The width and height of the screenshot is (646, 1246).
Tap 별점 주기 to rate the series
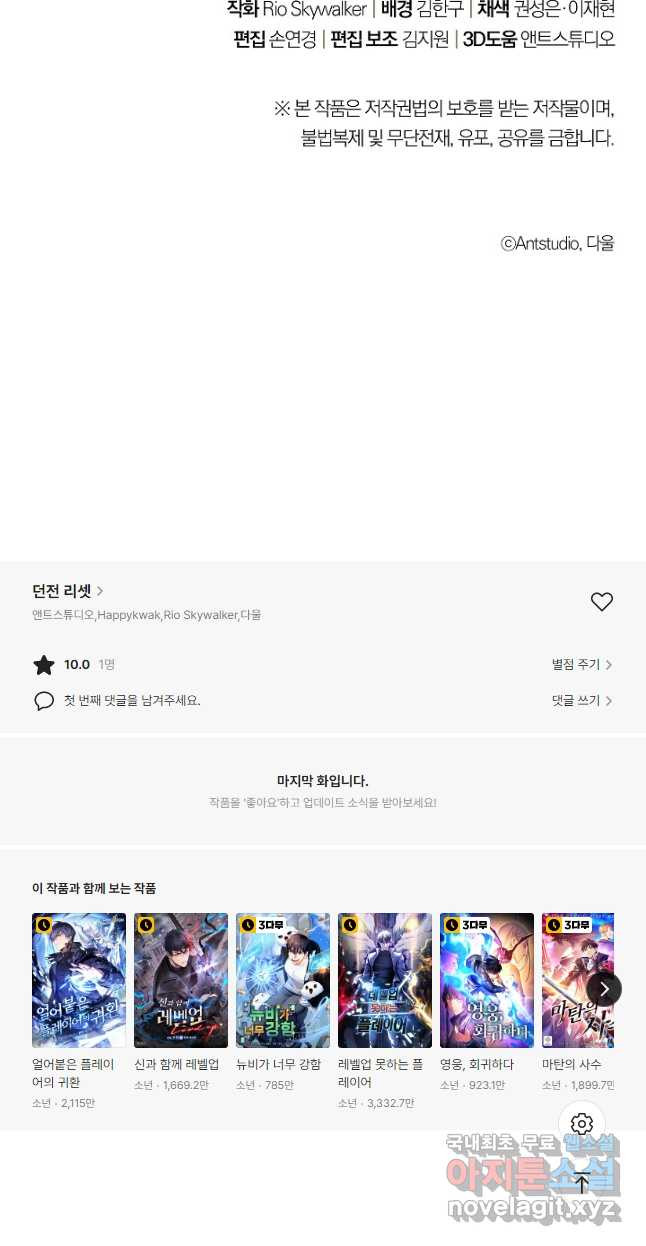[582, 664]
